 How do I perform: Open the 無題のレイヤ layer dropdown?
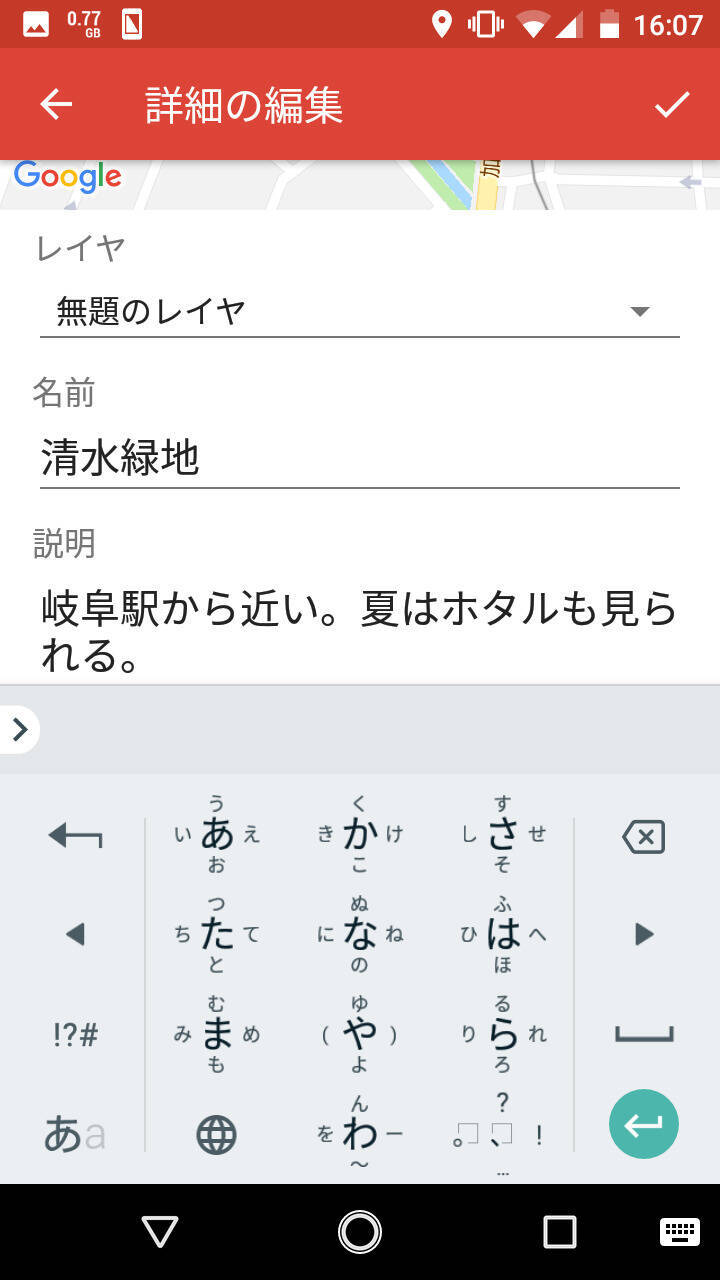pyautogui.click(x=360, y=312)
